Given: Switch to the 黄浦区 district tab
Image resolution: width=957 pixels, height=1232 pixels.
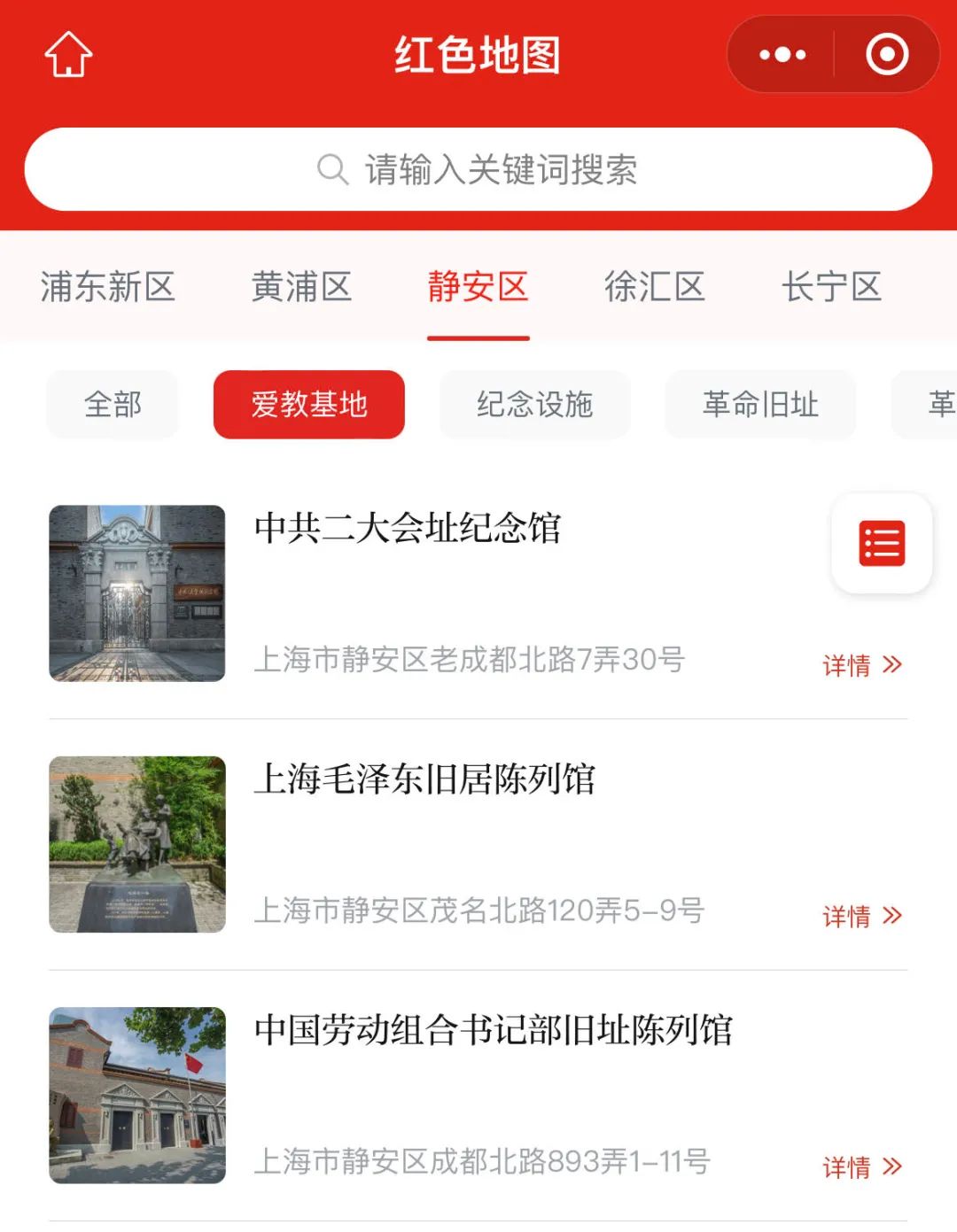Looking at the screenshot, I should tap(301, 287).
